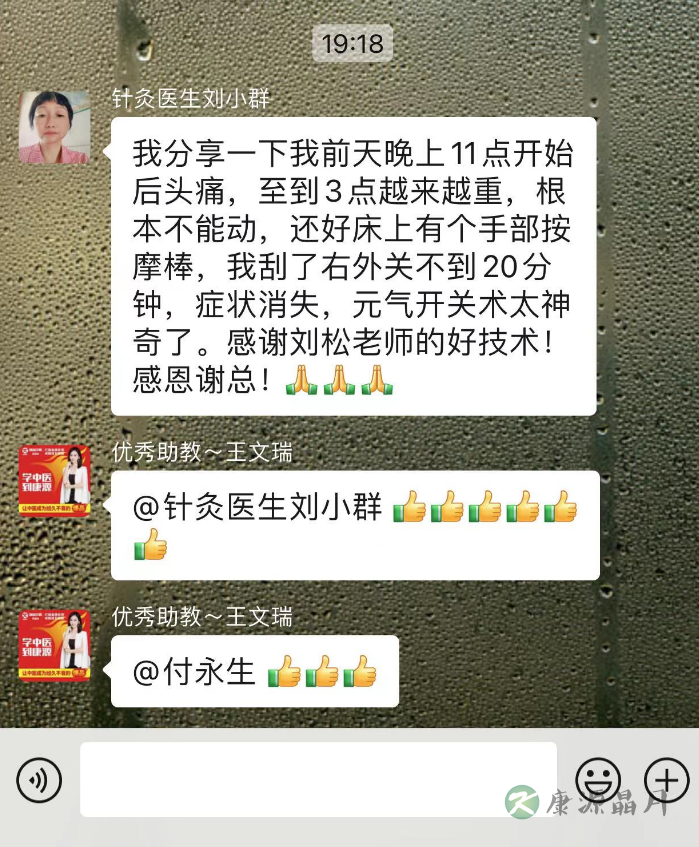699x847 pixels.
Task: Open 针灸医生刘小群's profile avatar
Action: click(x=54, y=127)
